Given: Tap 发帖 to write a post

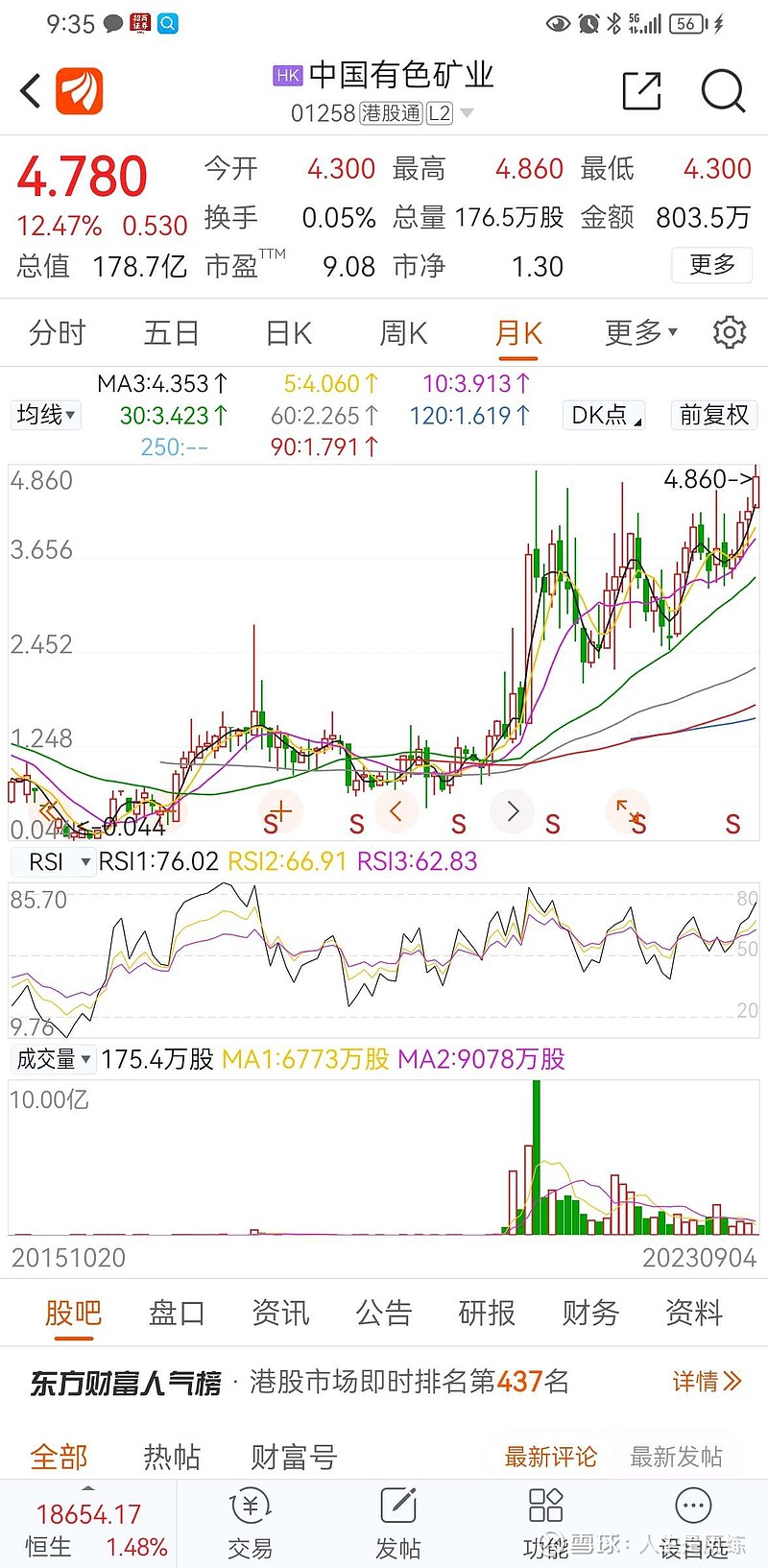Looking at the screenshot, I should tap(397, 1522).
